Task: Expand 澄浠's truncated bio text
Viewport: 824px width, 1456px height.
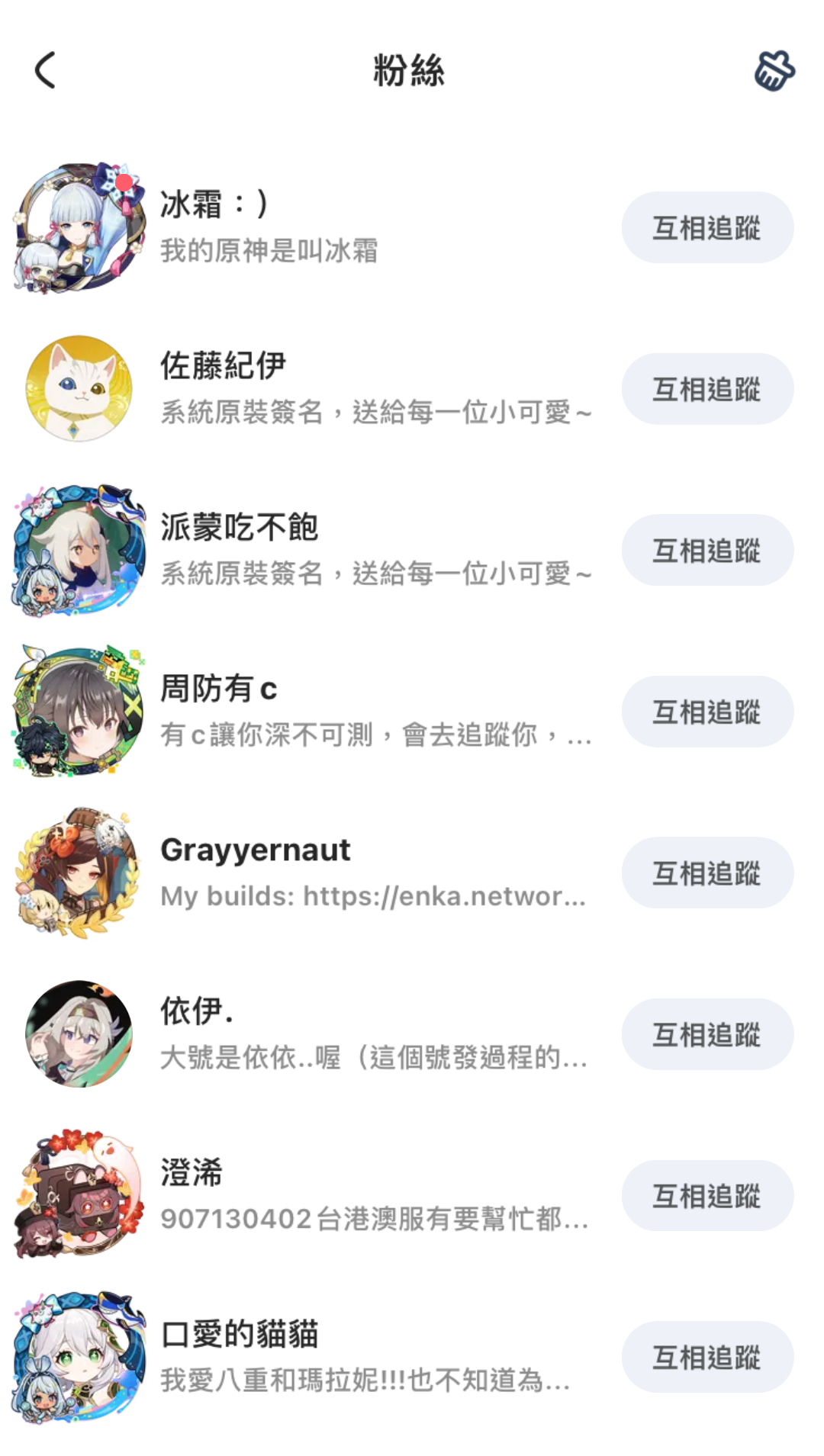Action: click(x=374, y=1220)
